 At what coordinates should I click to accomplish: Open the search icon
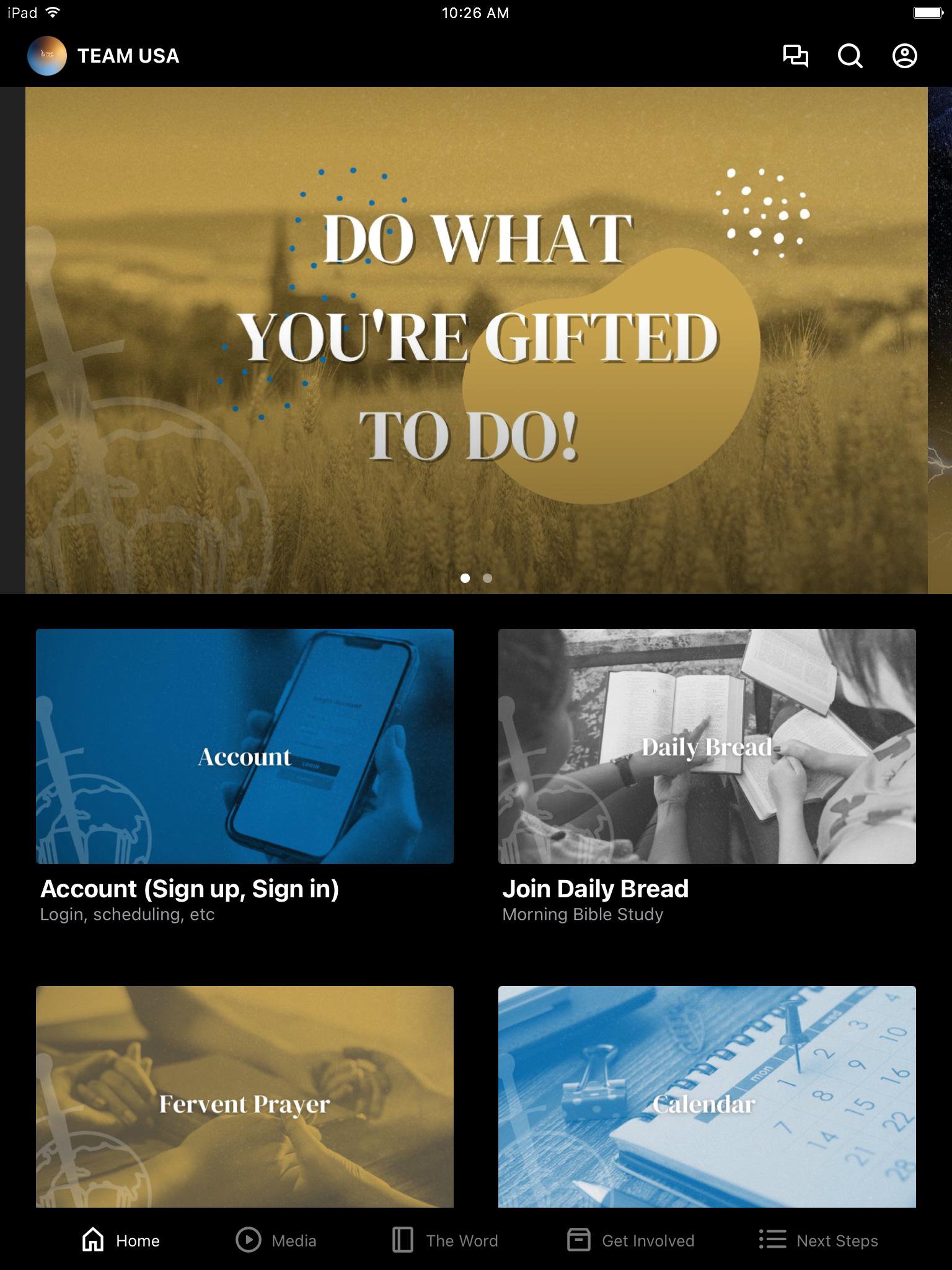tap(850, 56)
